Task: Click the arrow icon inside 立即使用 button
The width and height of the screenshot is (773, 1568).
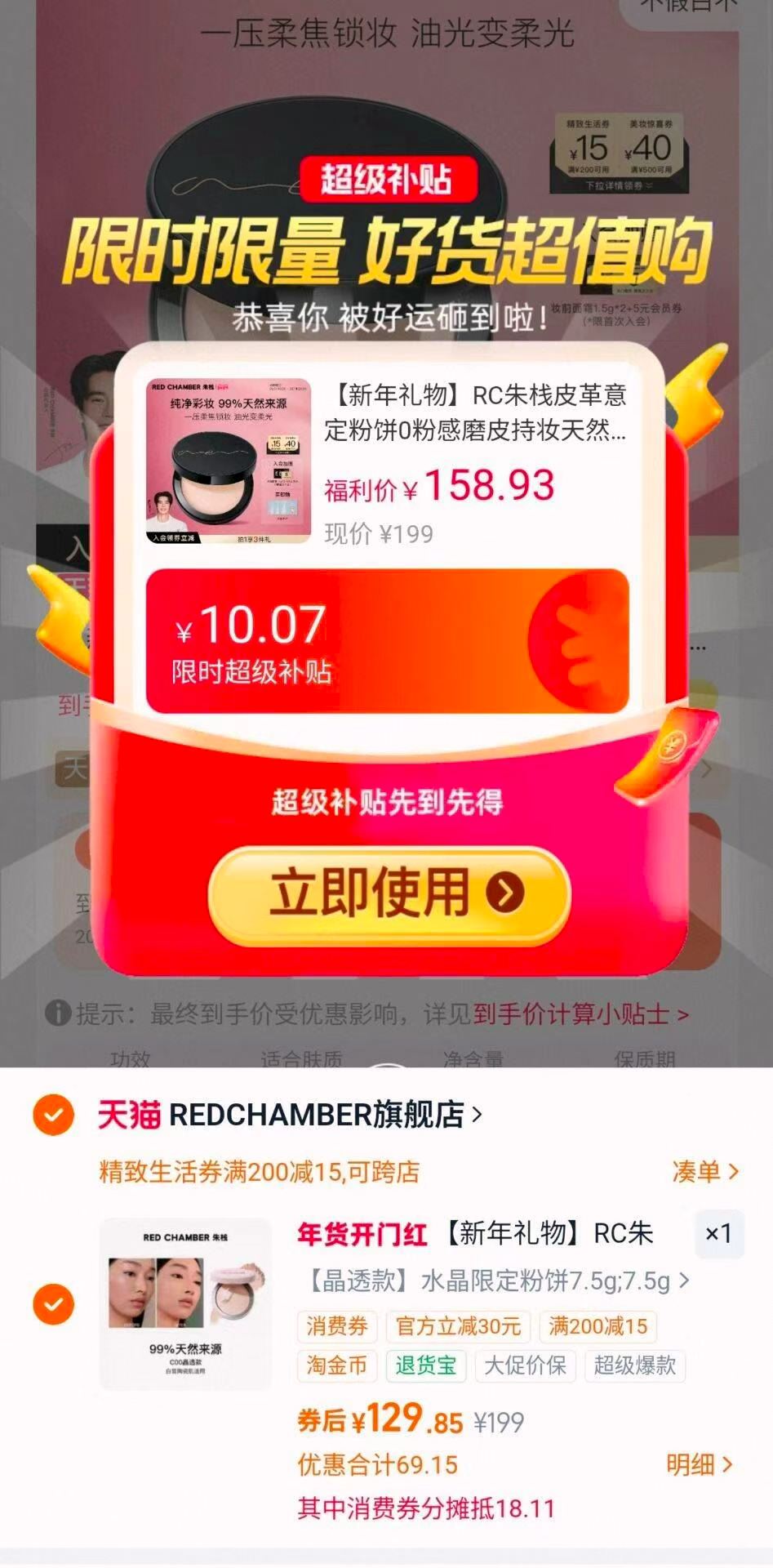Action: pos(503,892)
